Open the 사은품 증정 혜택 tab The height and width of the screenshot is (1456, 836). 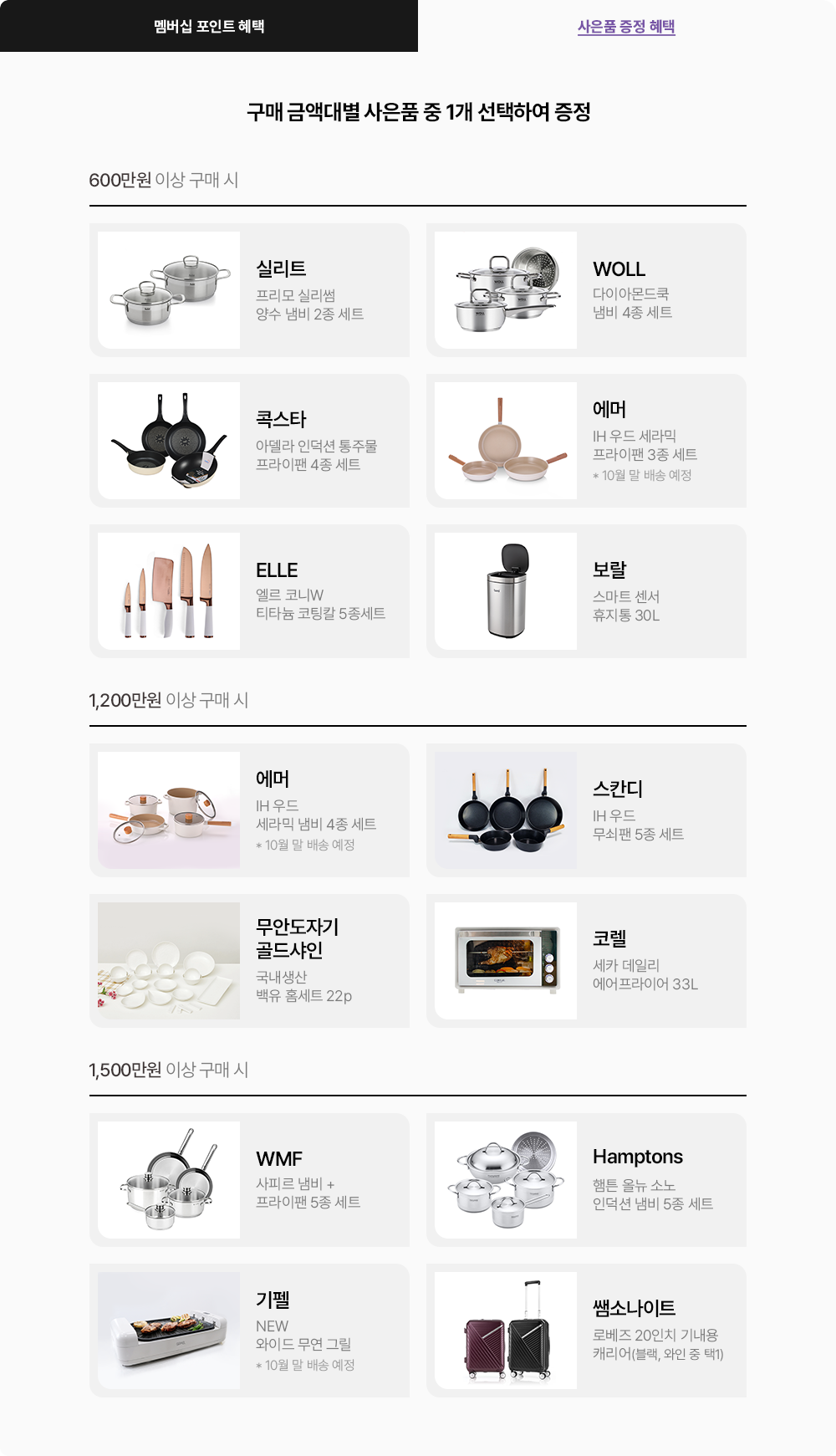pyautogui.click(x=626, y=26)
